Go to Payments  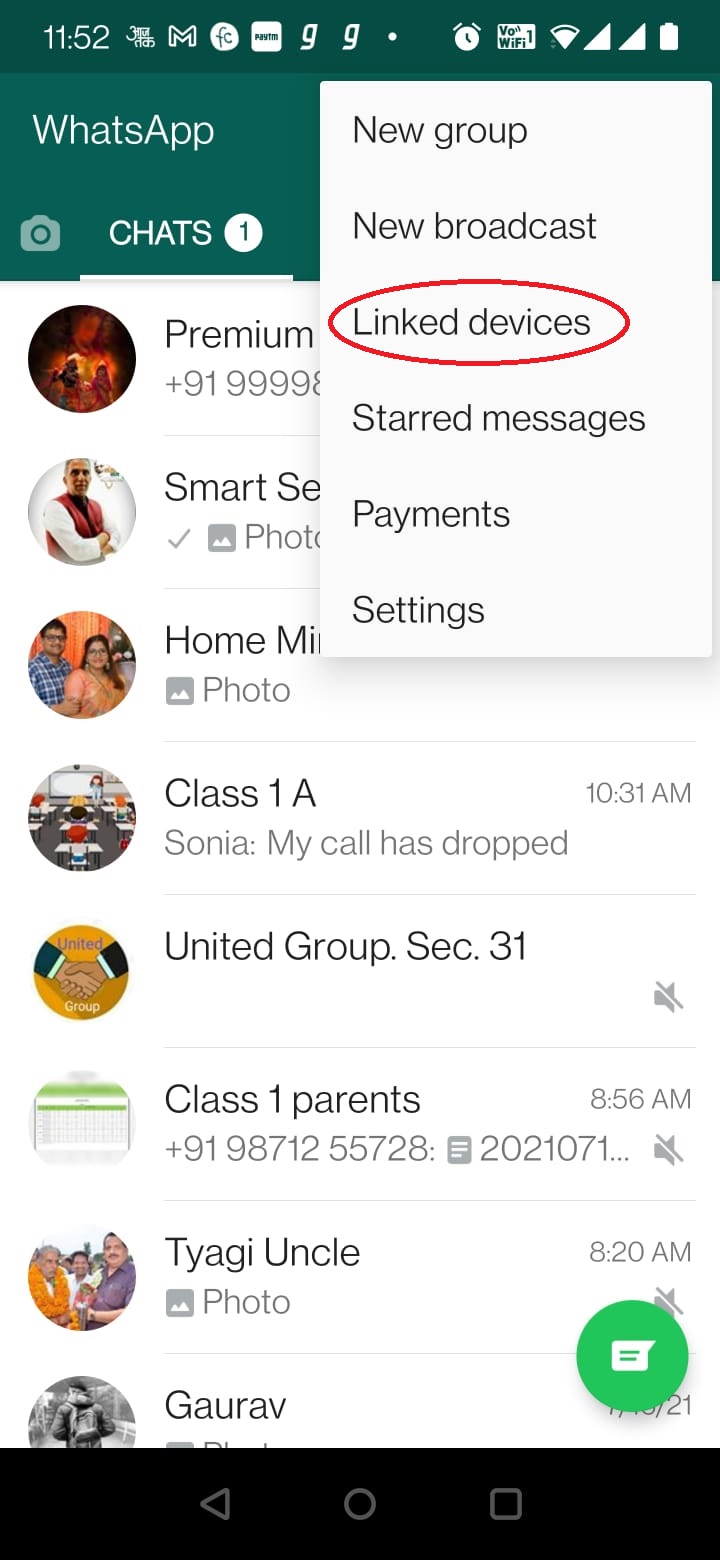[x=431, y=514]
